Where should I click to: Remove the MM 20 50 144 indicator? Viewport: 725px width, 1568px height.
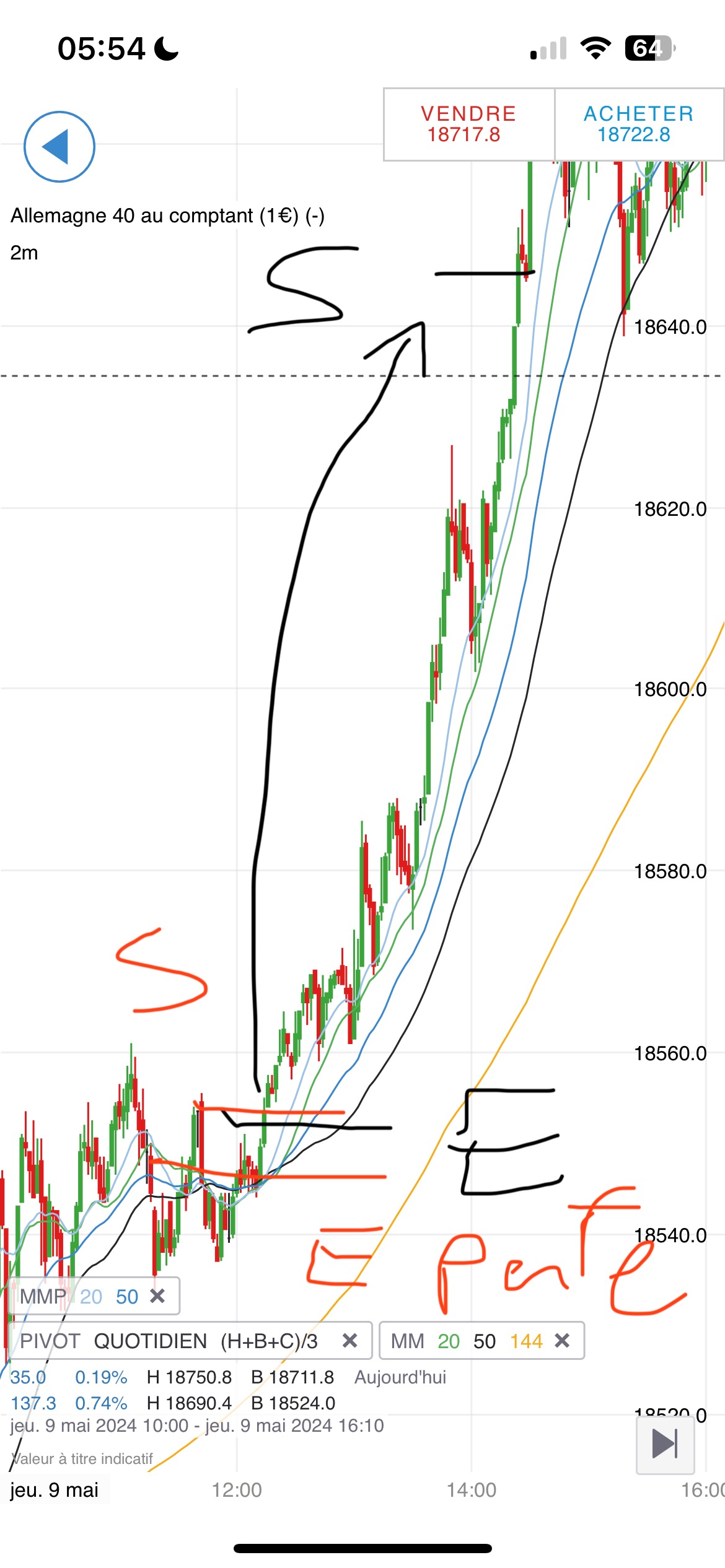tap(562, 1341)
